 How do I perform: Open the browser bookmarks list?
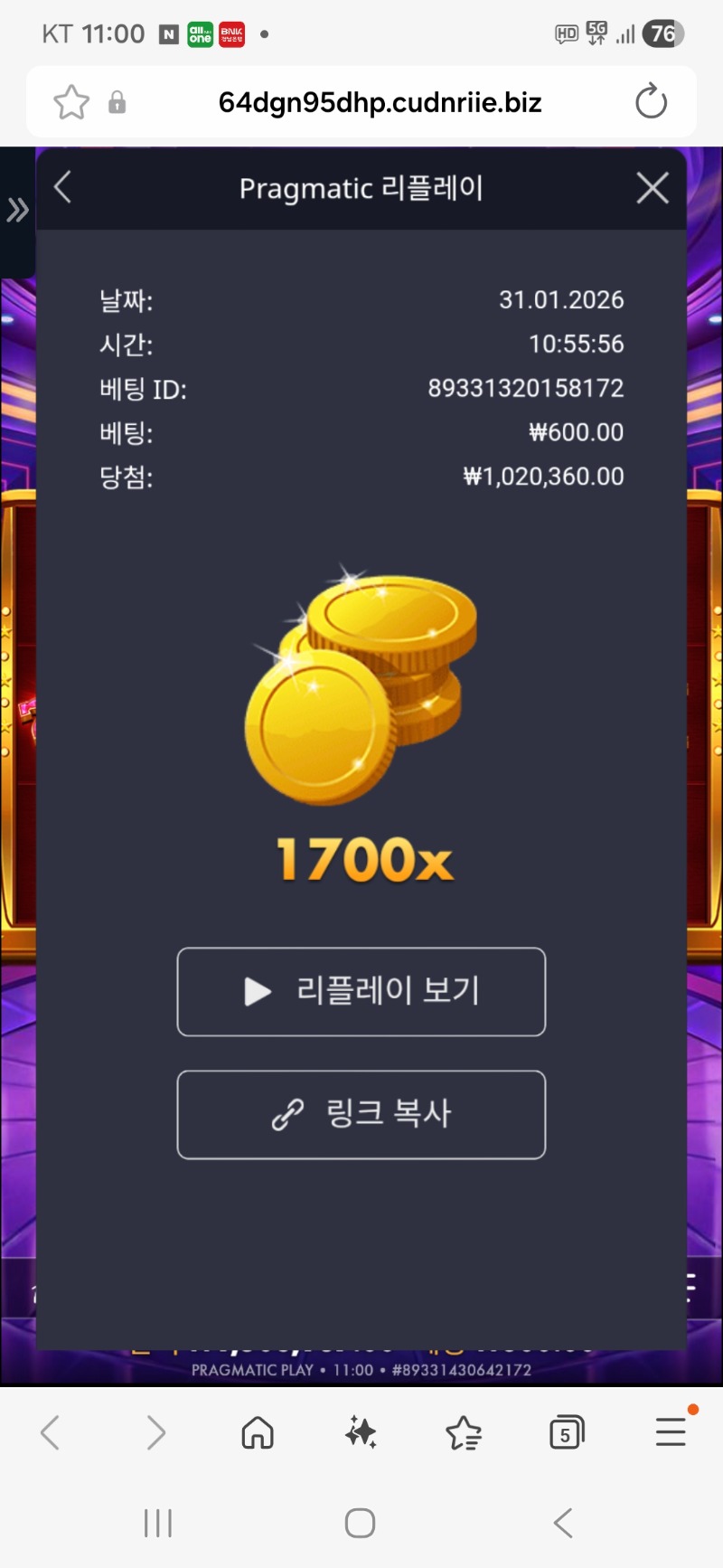click(464, 1432)
